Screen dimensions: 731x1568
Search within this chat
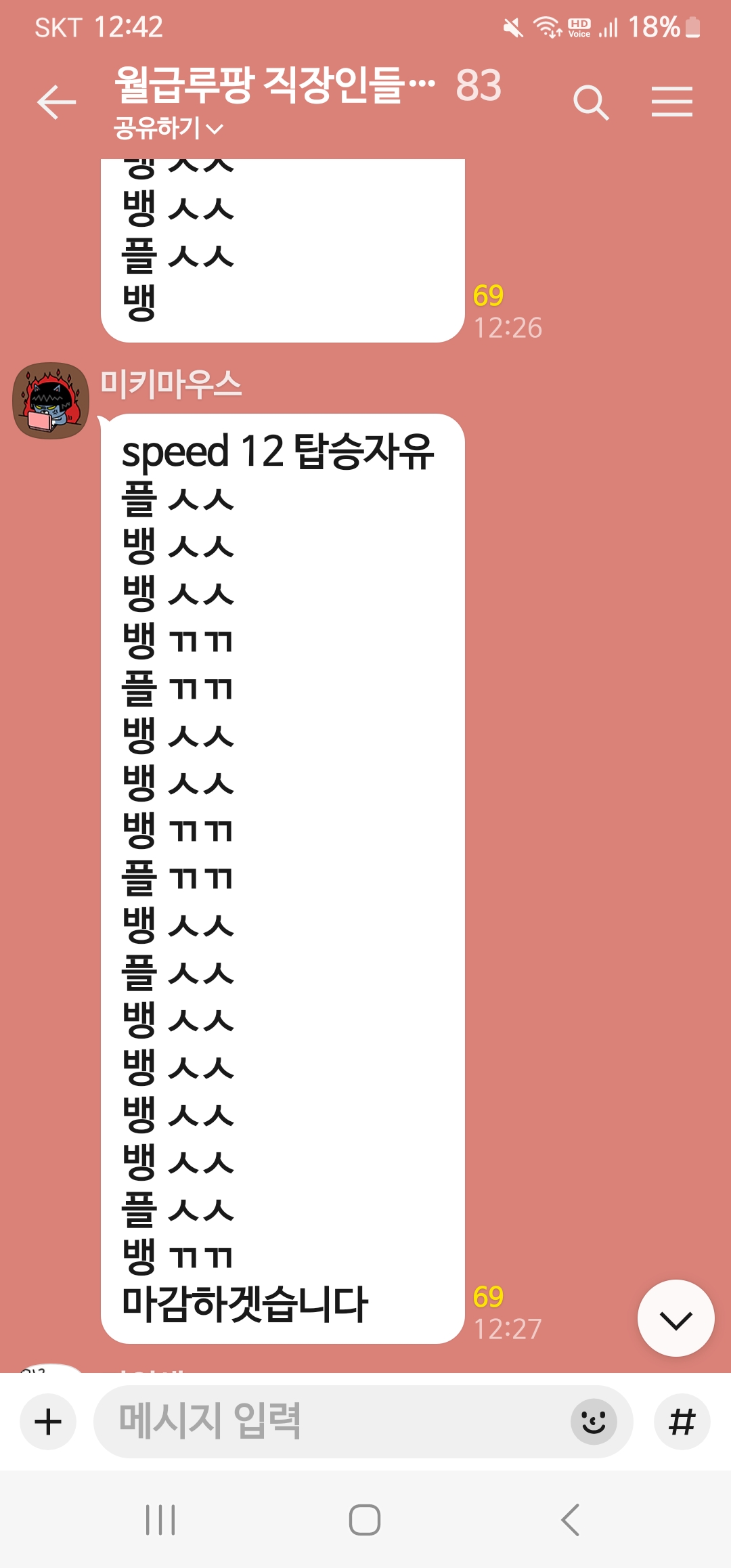(x=591, y=102)
